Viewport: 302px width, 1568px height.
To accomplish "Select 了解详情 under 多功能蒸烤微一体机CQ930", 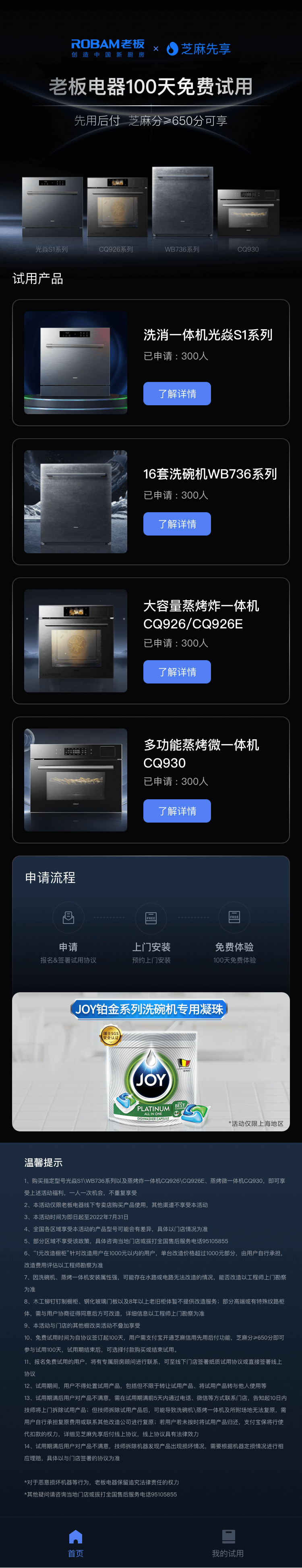I will pos(177,810).
